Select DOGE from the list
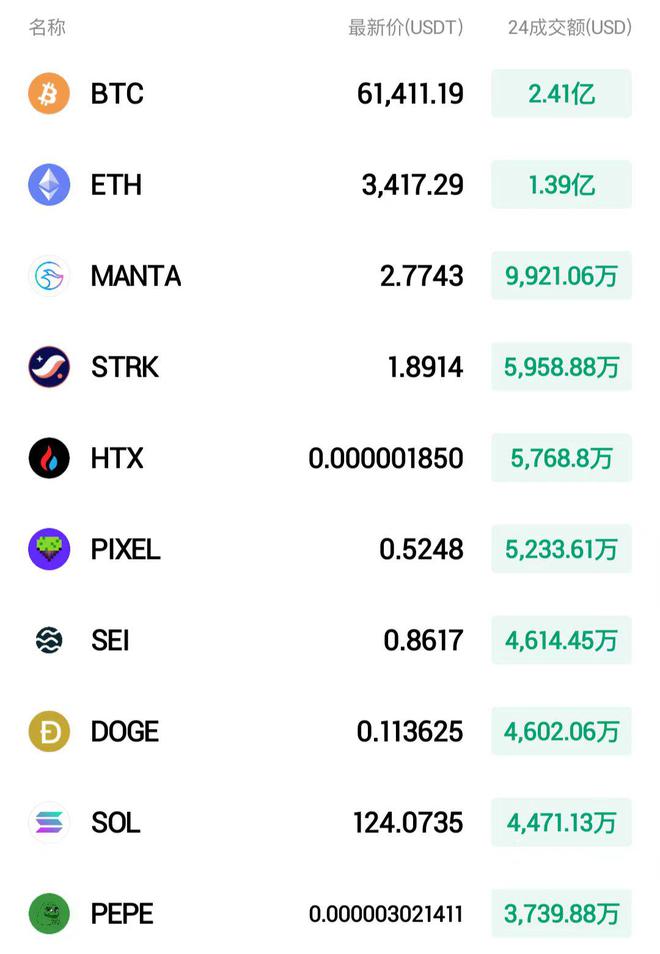This screenshot has height=954, width=660. tap(124, 731)
